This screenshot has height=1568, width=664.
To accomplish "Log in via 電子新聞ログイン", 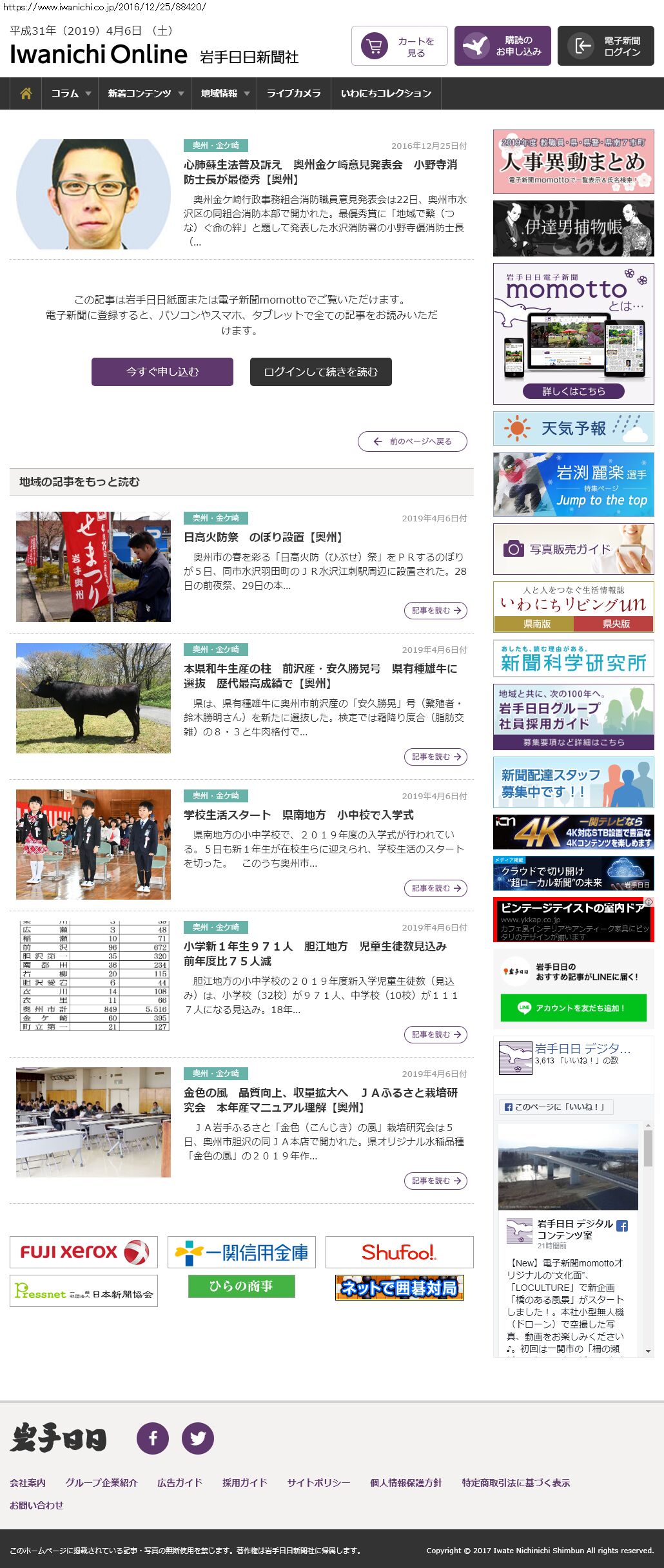I will 606,46.
